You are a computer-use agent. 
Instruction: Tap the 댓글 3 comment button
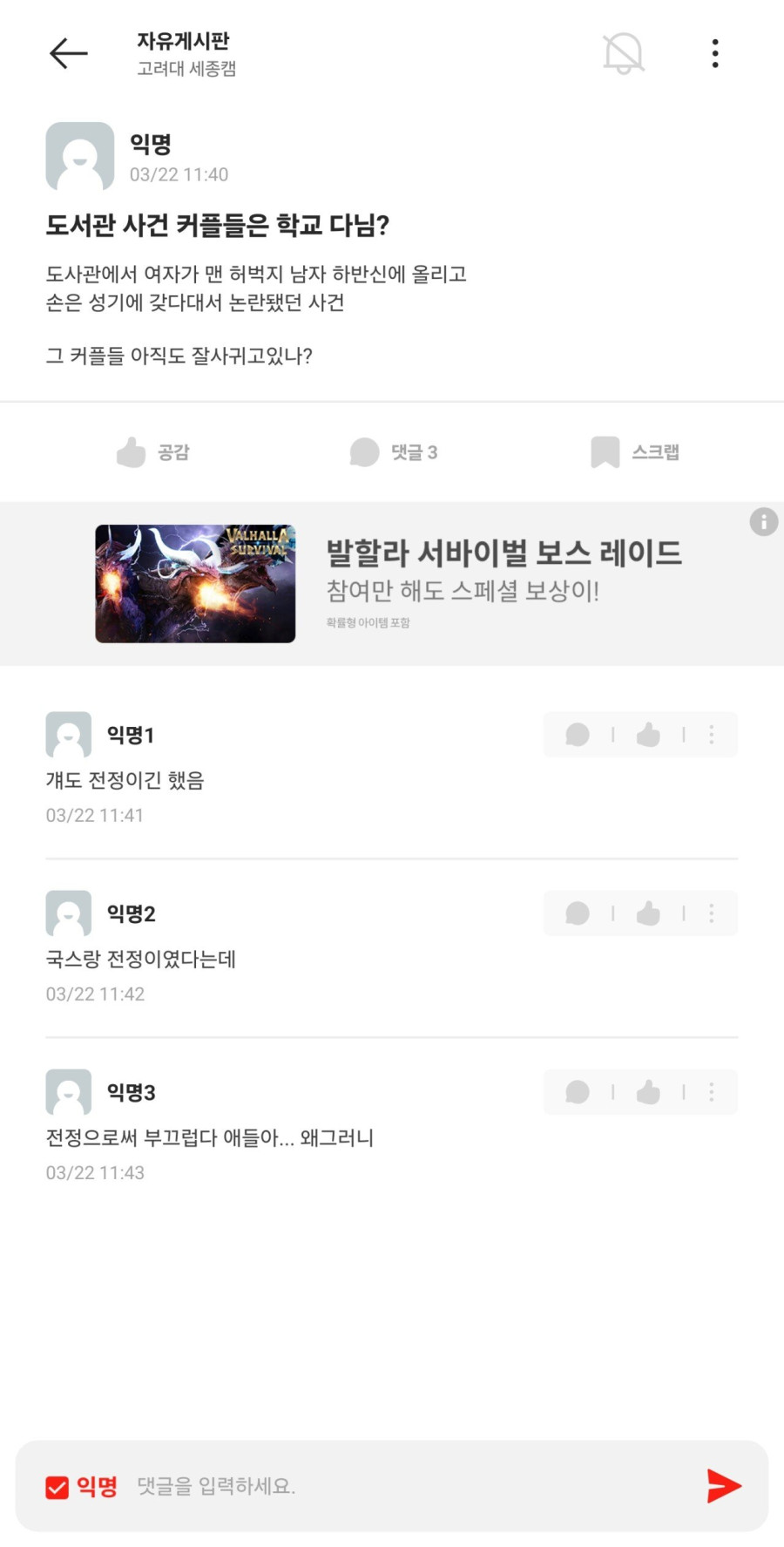(394, 452)
